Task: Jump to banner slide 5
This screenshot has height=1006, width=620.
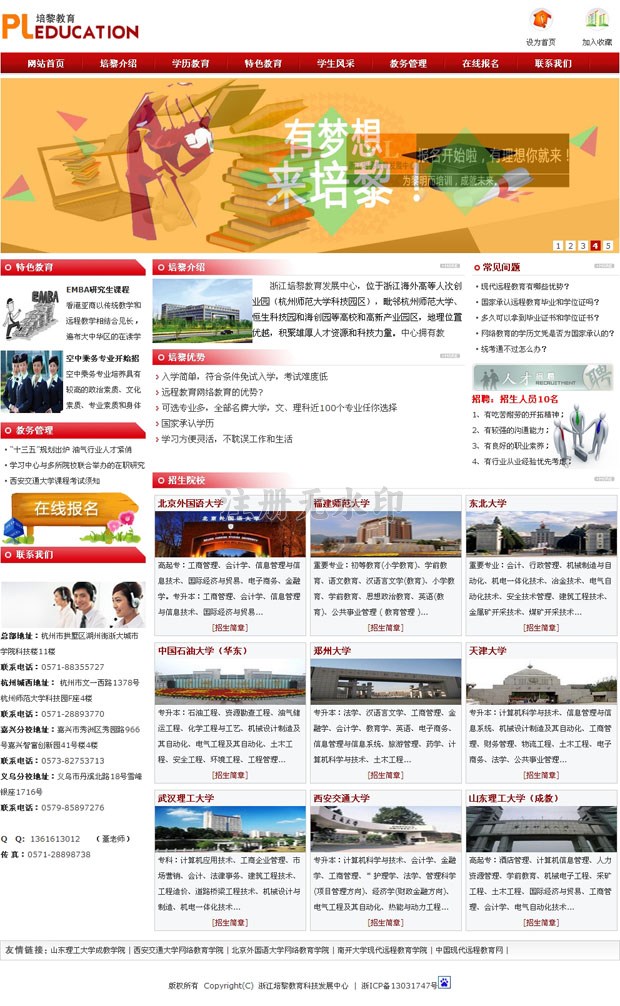Action: (x=608, y=246)
